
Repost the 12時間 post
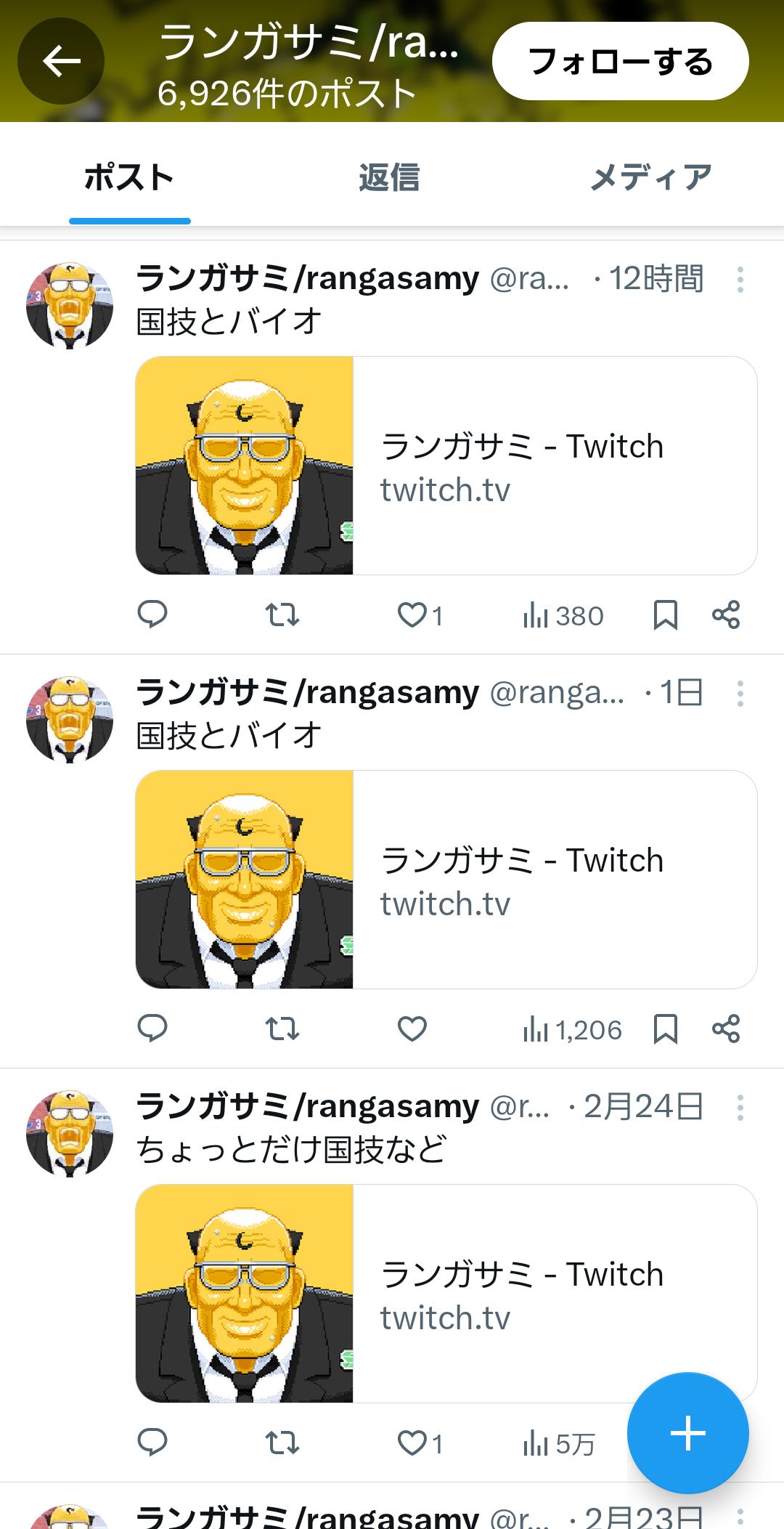tap(282, 615)
